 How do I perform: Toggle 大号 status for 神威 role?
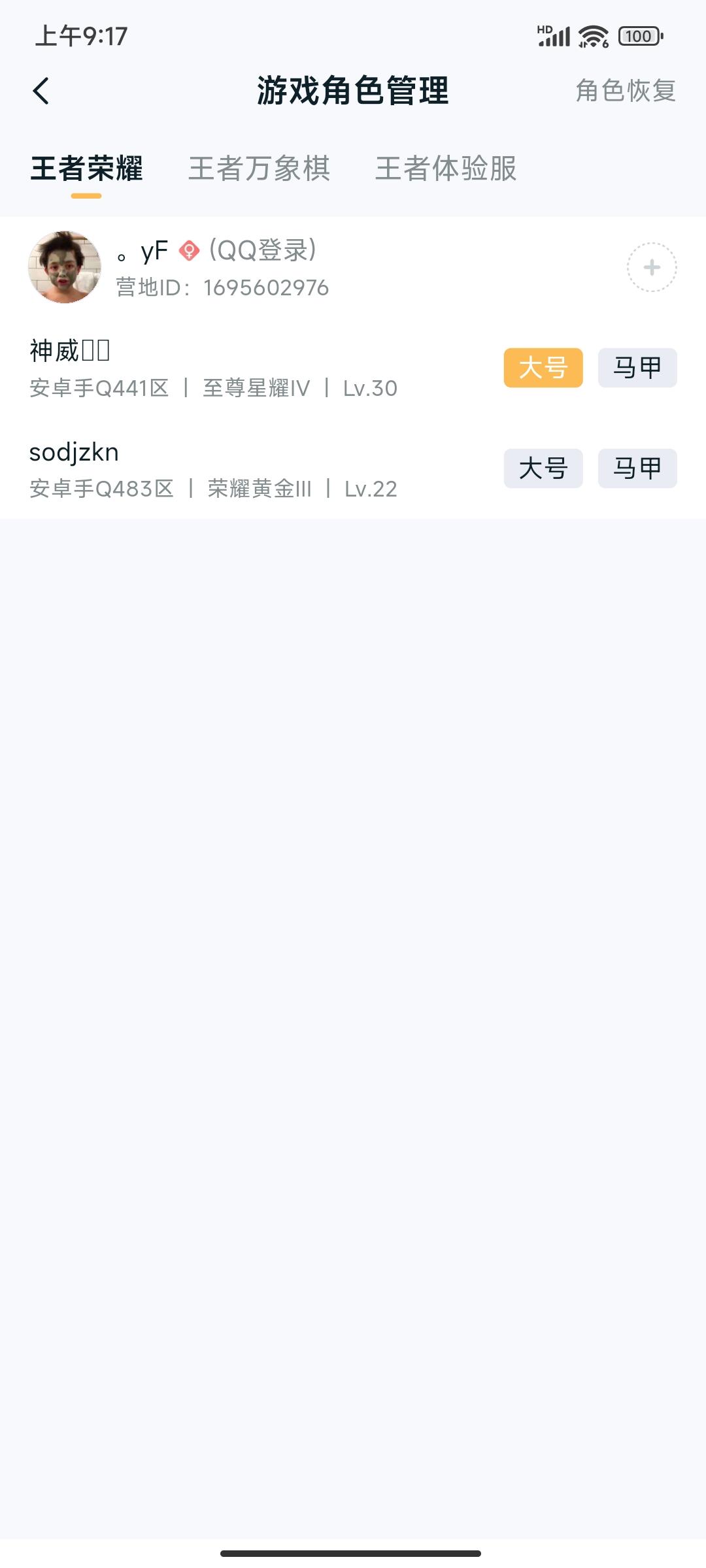pyautogui.click(x=543, y=367)
